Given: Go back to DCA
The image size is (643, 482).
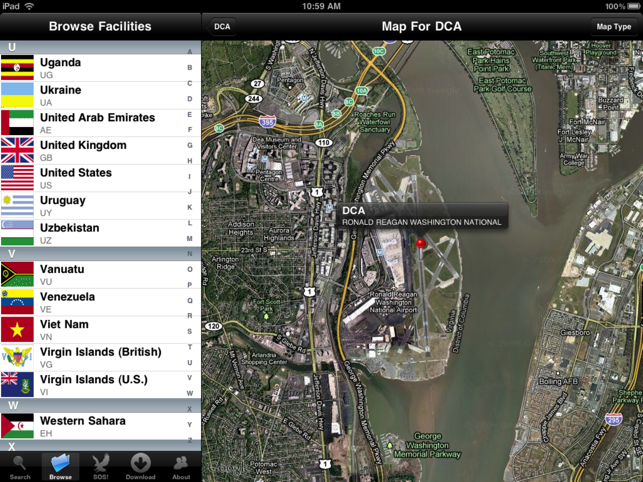Looking at the screenshot, I should point(222,26).
